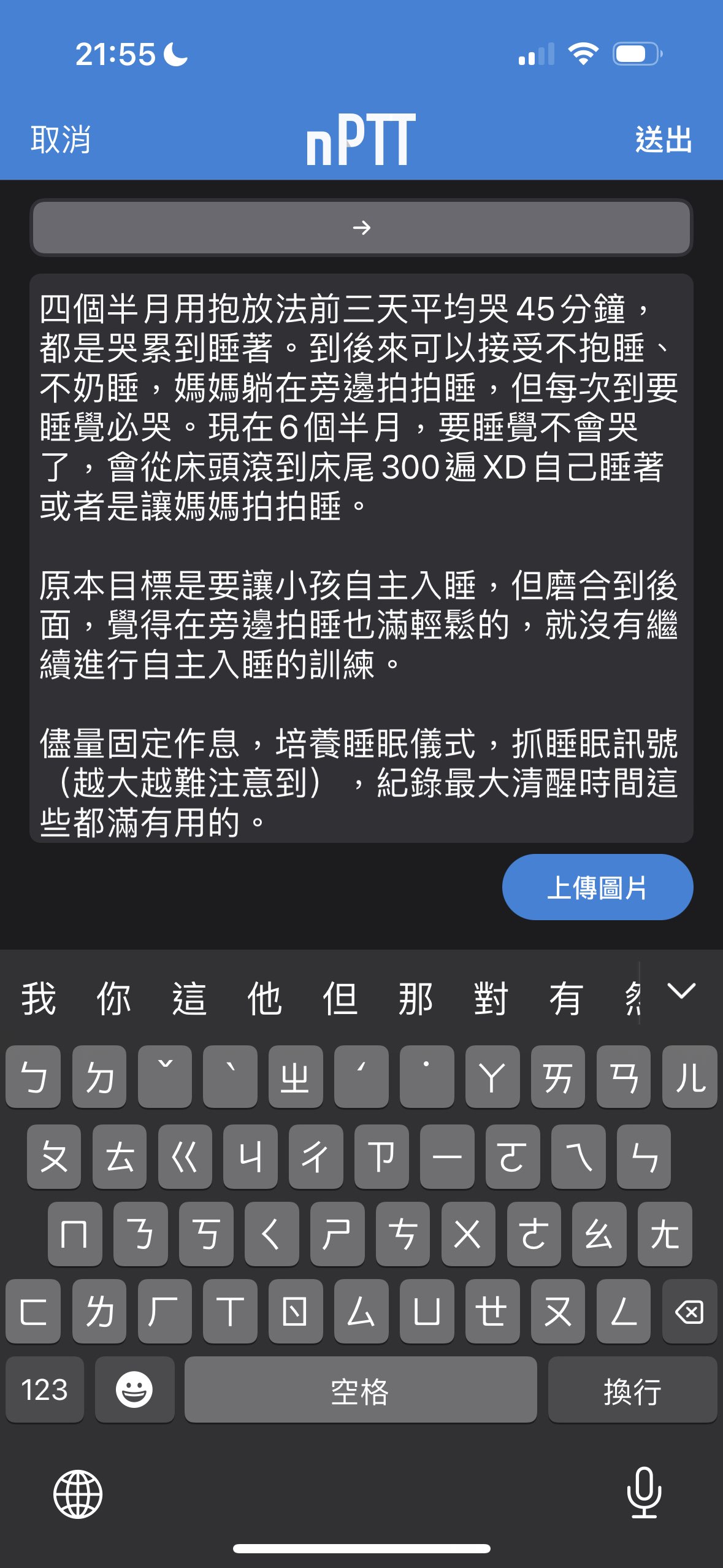Screen dimensions: 723x1568
Task: Open the emoji keyboard
Action: (x=134, y=1390)
